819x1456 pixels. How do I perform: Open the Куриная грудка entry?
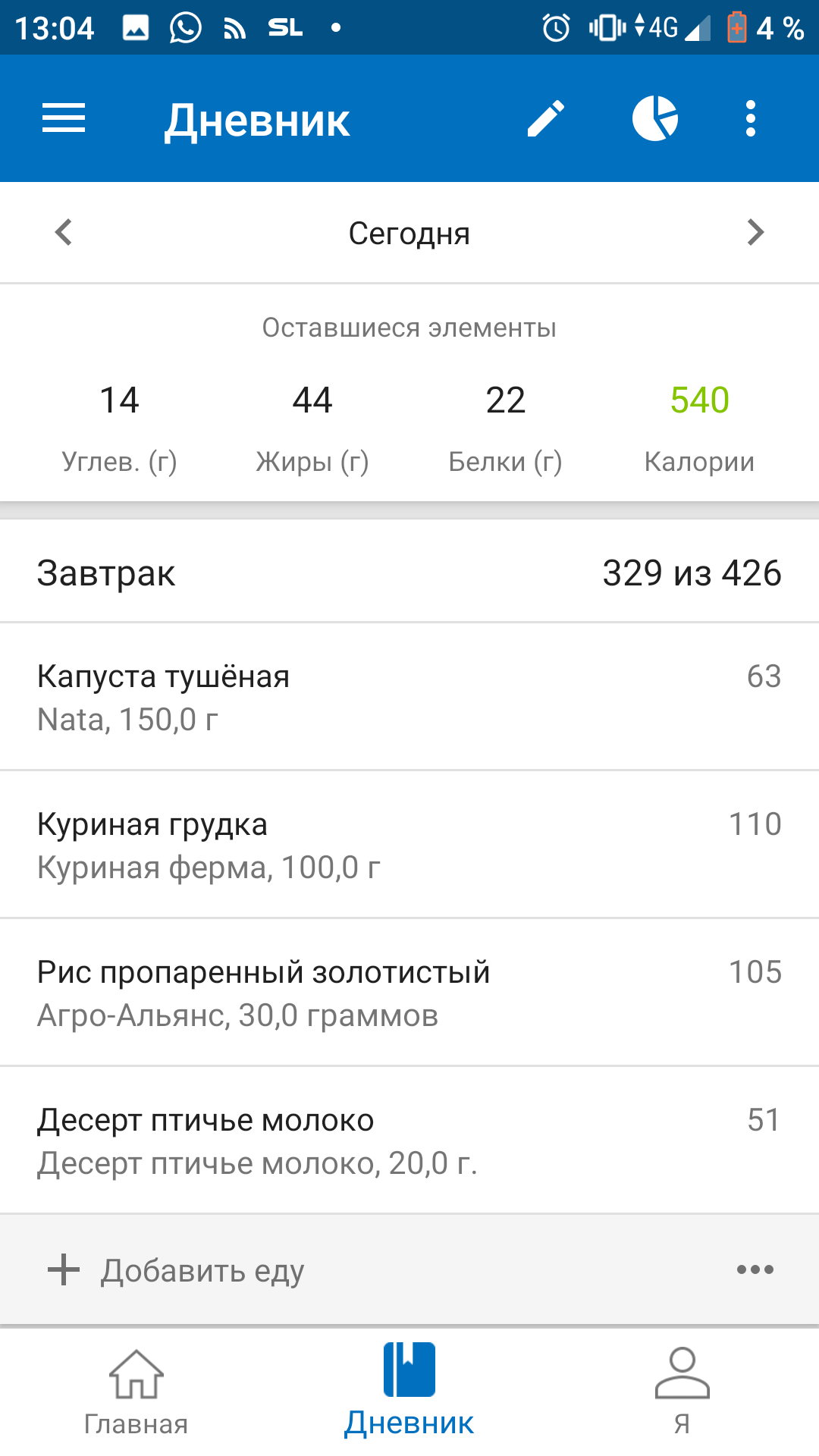pos(409,845)
